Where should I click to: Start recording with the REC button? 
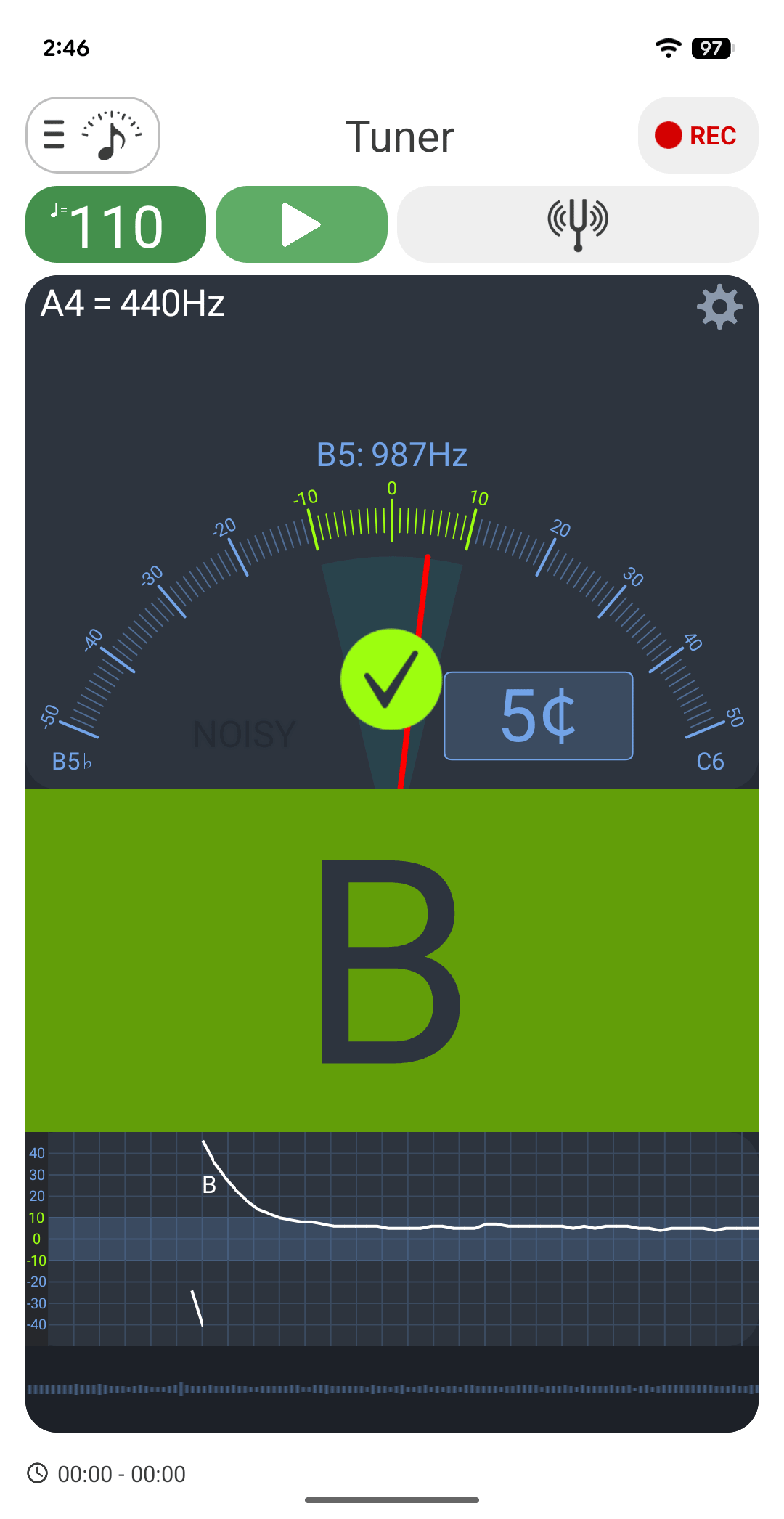[698, 135]
